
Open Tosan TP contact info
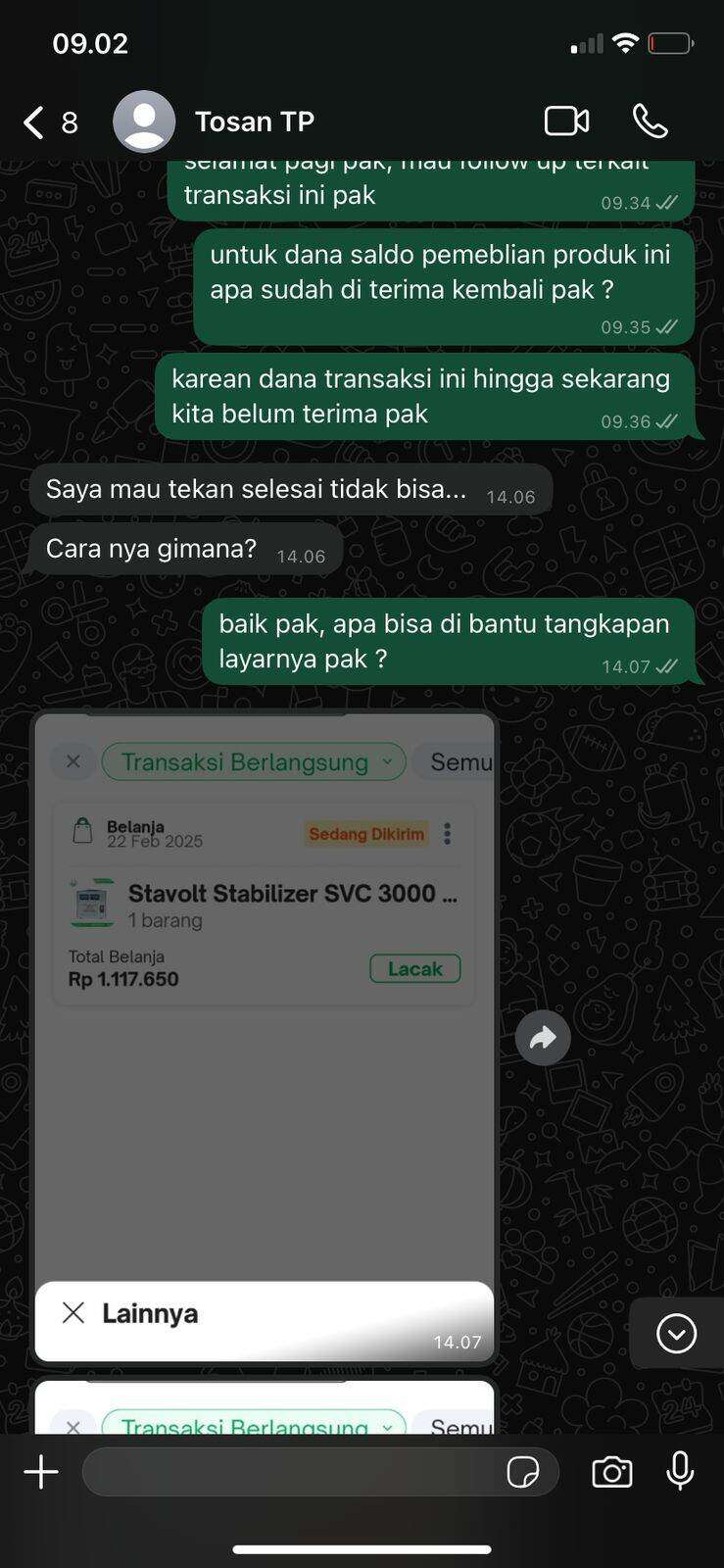pyautogui.click(x=254, y=122)
